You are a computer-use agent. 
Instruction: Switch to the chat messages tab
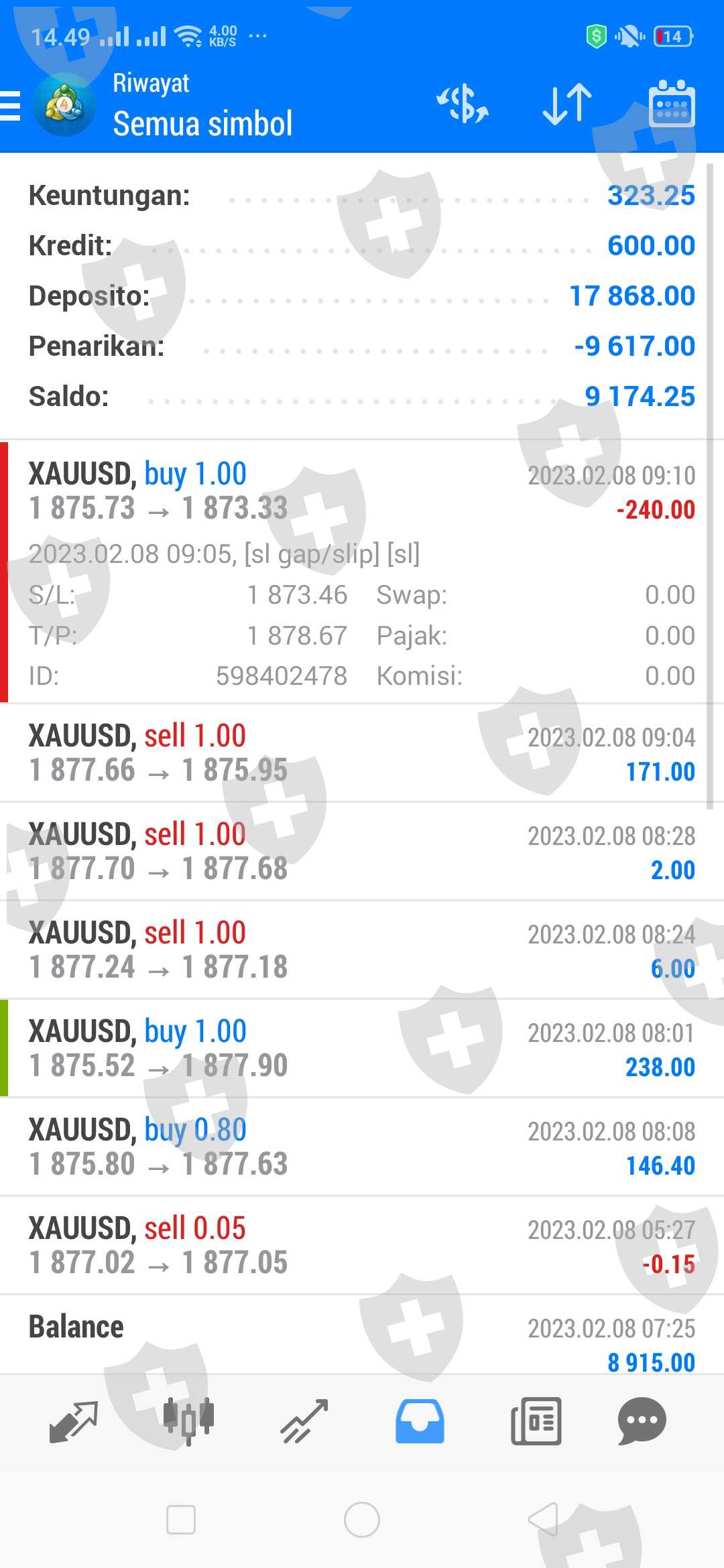[x=642, y=1421]
